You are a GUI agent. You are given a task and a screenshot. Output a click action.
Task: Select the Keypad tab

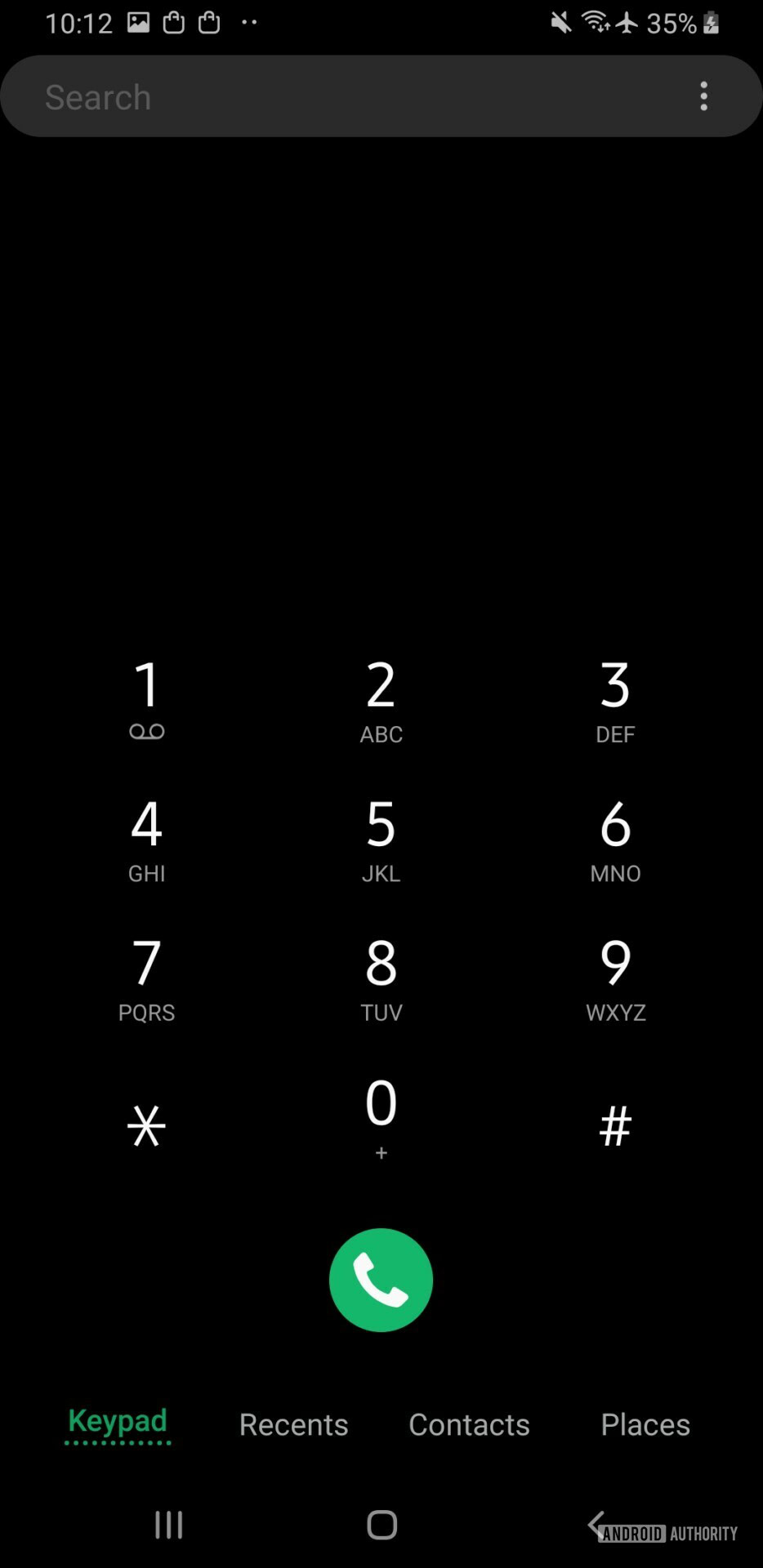pos(118,1423)
